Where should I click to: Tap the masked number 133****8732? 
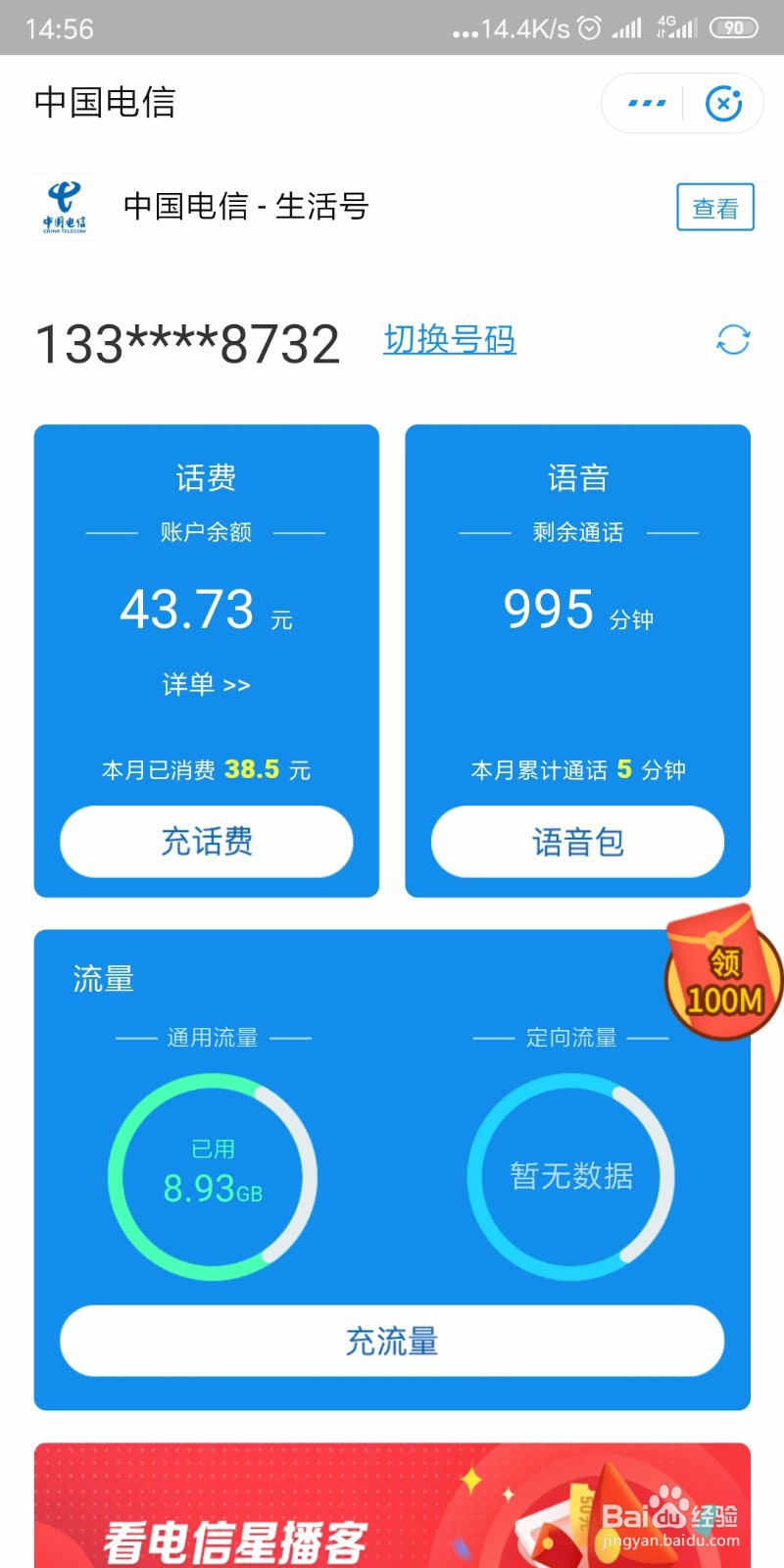click(x=184, y=342)
